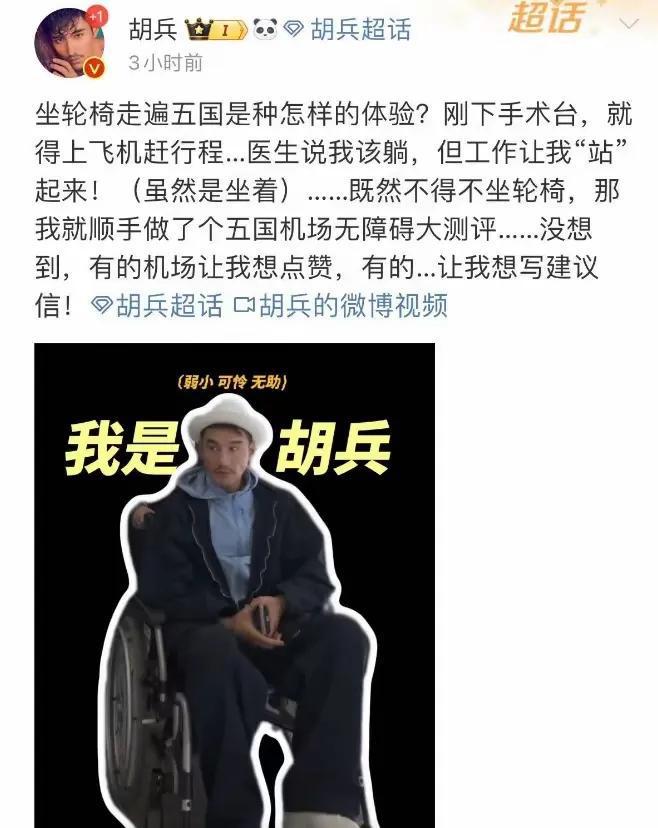Open 胡兵's profile avatar
This screenshot has height=828, width=658.
point(71,44)
